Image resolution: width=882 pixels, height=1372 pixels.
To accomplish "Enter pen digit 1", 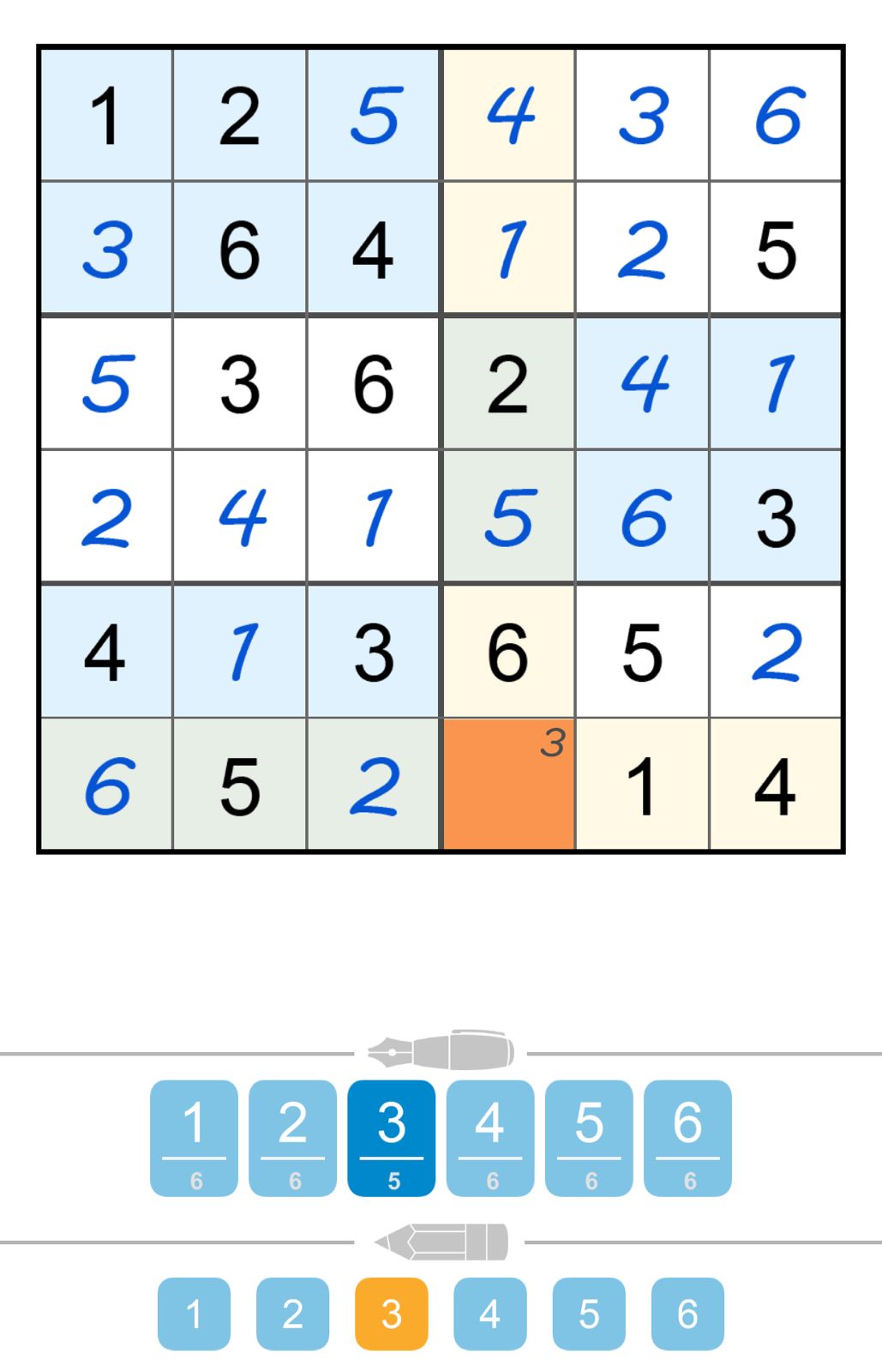I will [x=194, y=1137].
